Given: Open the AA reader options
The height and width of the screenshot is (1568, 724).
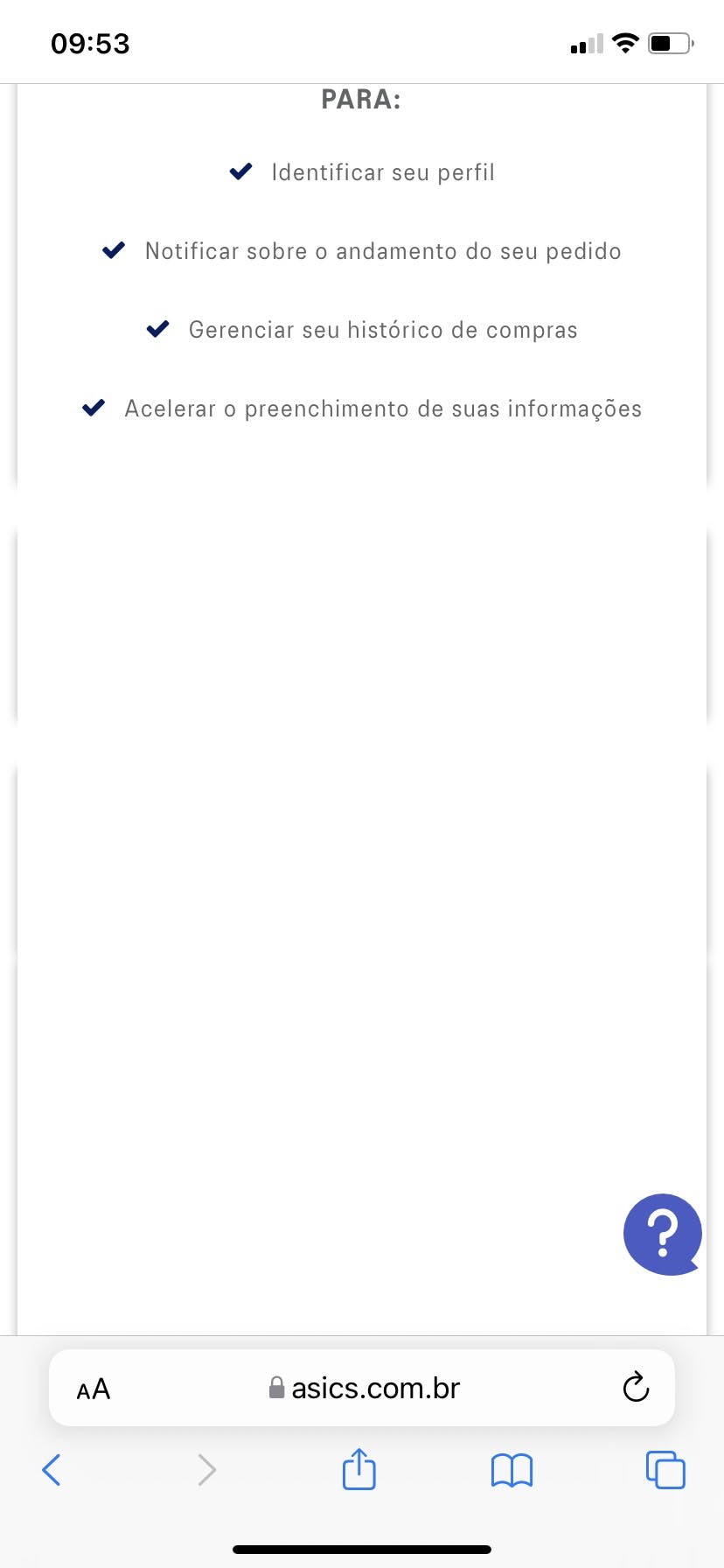Looking at the screenshot, I should (x=94, y=1389).
